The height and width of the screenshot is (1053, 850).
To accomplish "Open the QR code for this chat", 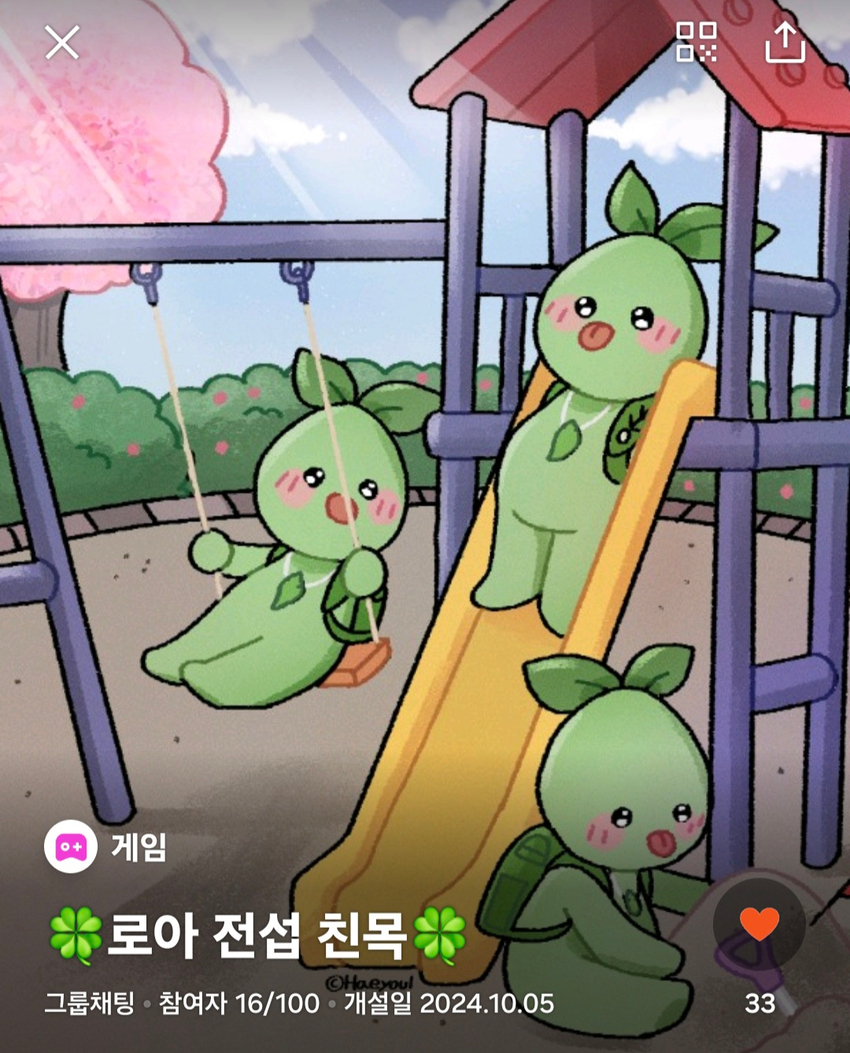I will tap(697, 42).
